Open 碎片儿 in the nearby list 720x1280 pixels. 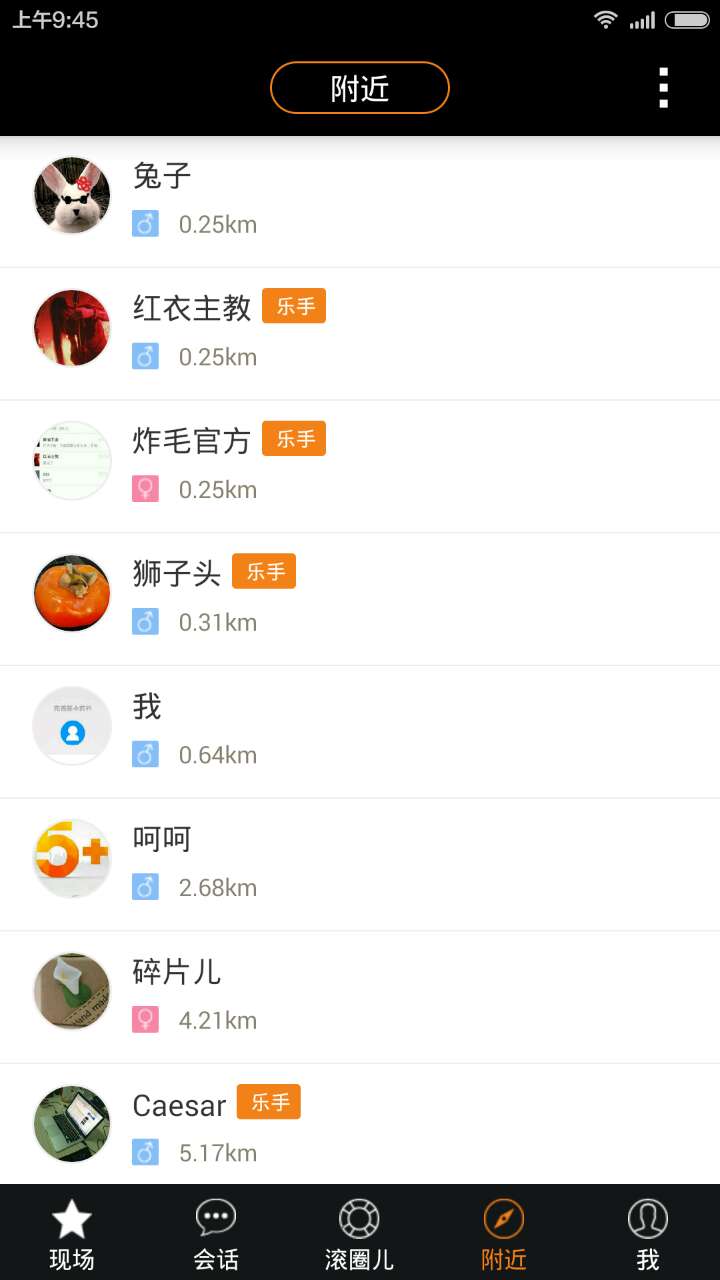pyautogui.click(x=360, y=998)
